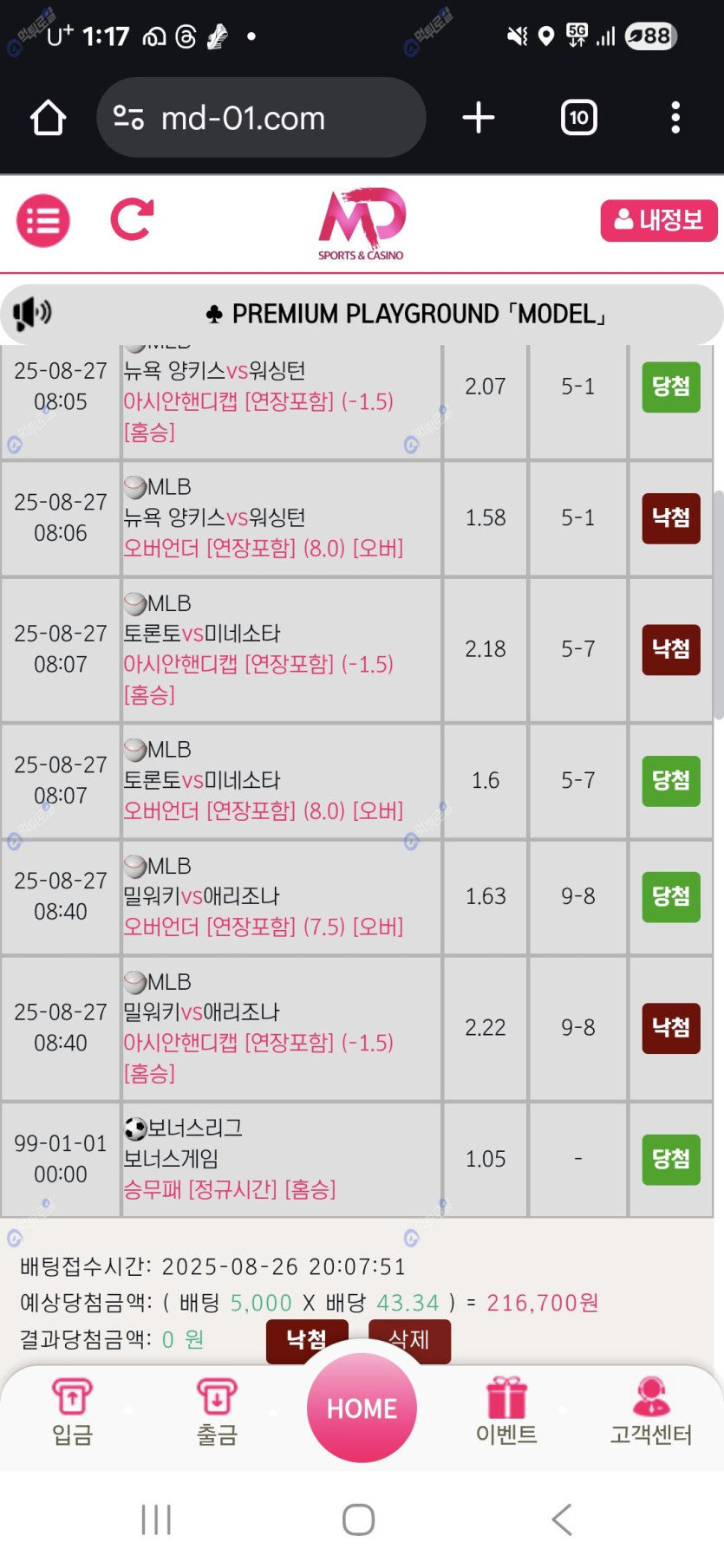The width and height of the screenshot is (724, 1568).
Task: Go back with system back button
Action: (562, 1519)
